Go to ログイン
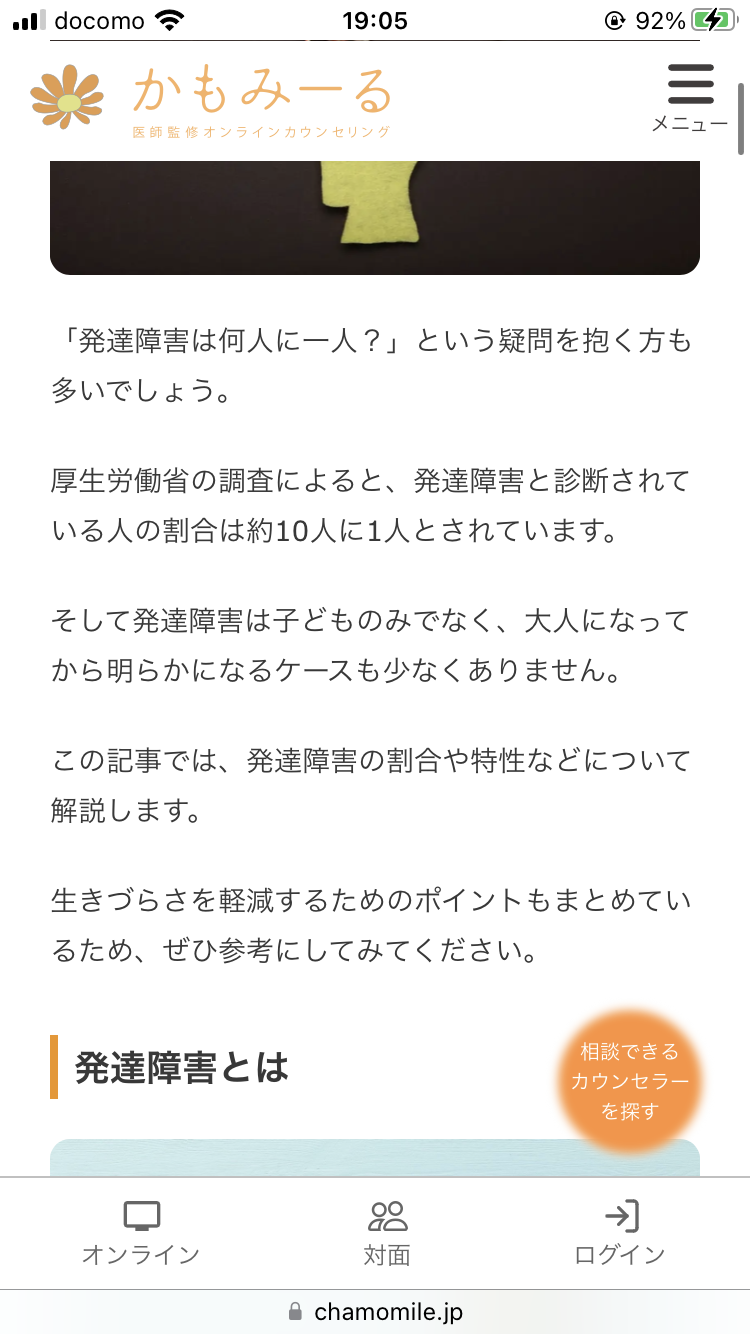 click(x=620, y=1234)
